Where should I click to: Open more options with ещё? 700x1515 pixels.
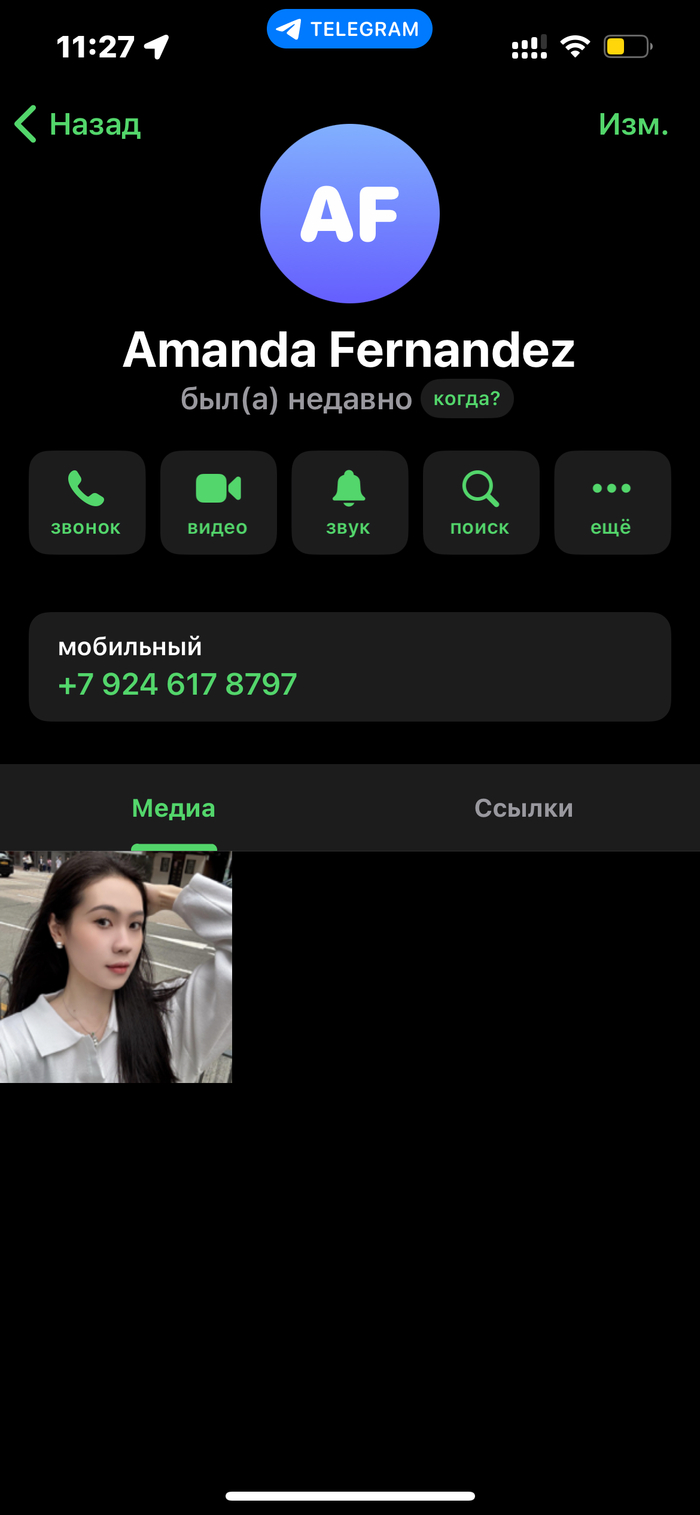[612, 502]
